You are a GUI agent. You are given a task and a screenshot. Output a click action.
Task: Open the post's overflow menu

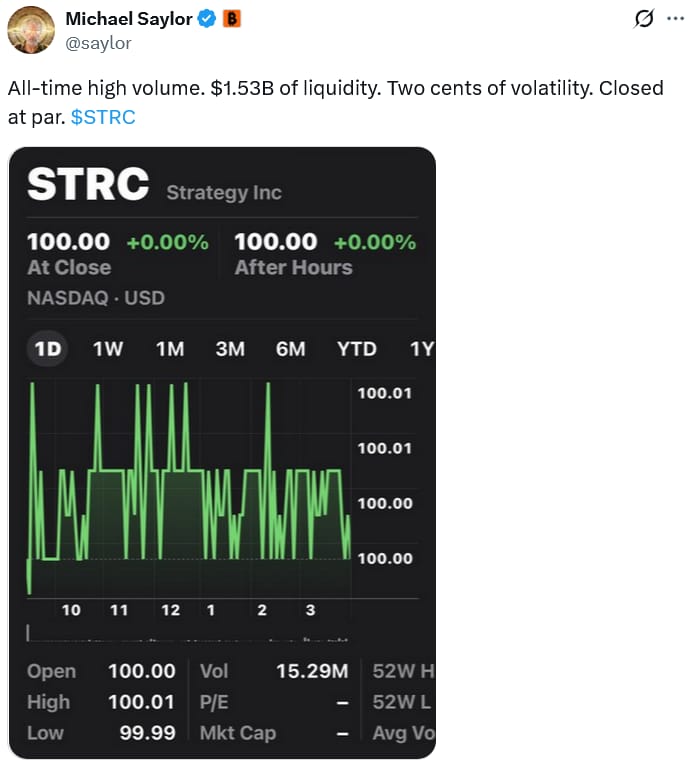(675, 19)
